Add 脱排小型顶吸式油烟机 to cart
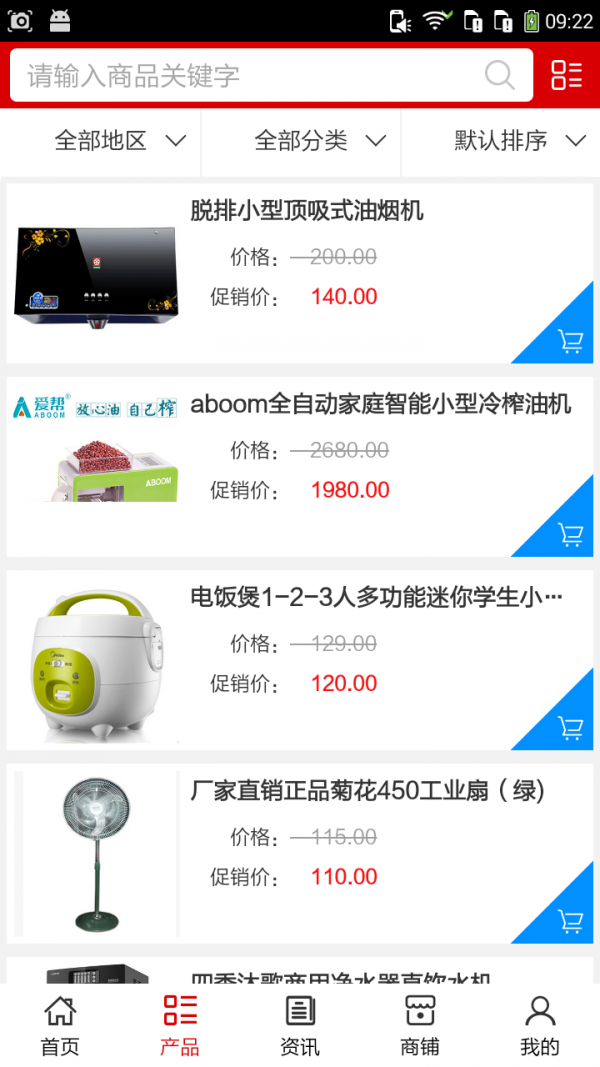The height and width of the screenshot is (1067, 600). click(x=570, y=342)
